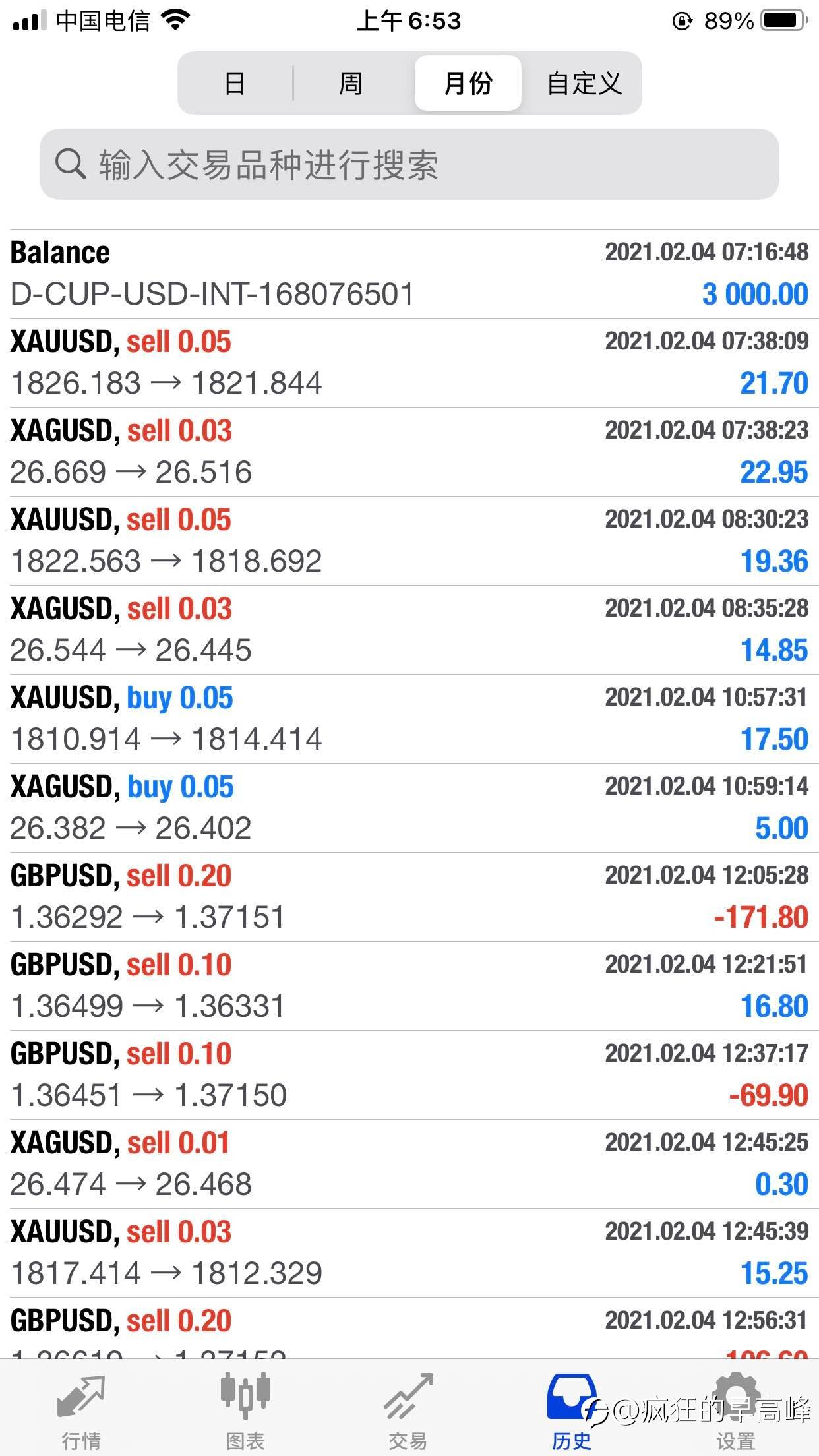Open XAGUSD sell 0.03 trade with 22.95 profit
819x1456 pixels.
[409, 452]
